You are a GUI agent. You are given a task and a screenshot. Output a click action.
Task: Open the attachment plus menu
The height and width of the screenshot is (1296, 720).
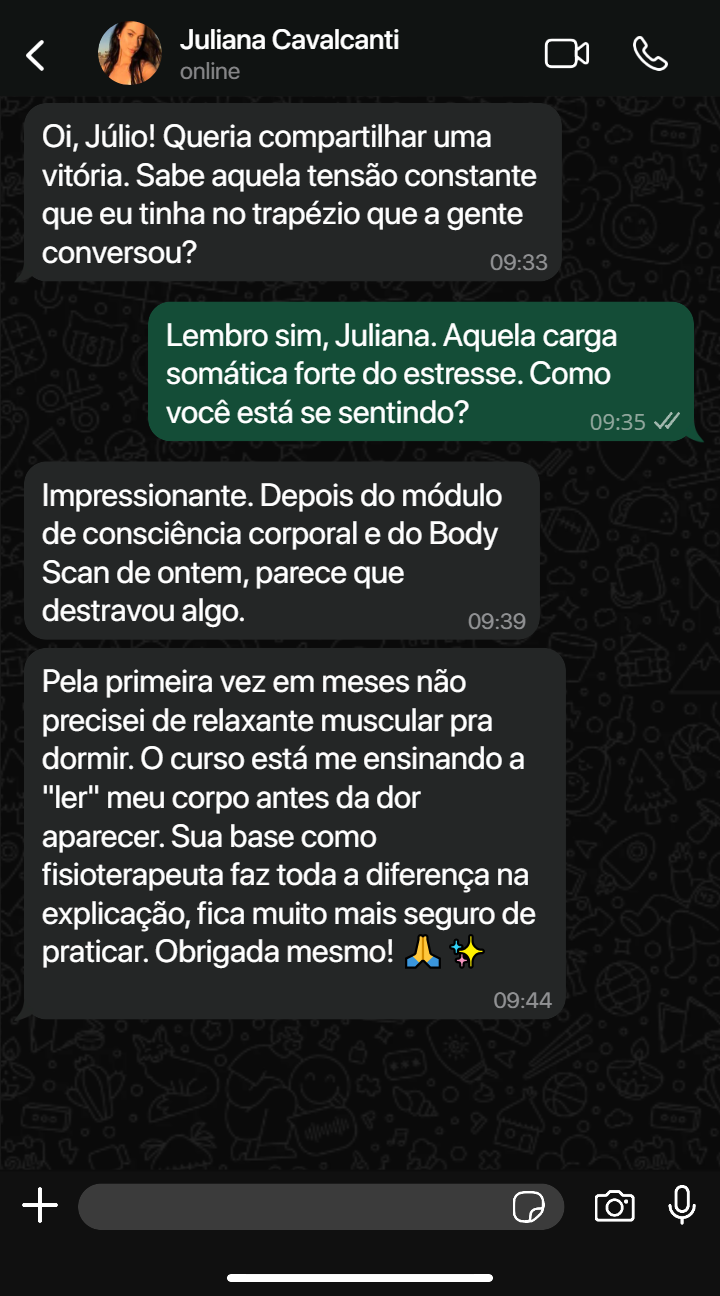40,1206
